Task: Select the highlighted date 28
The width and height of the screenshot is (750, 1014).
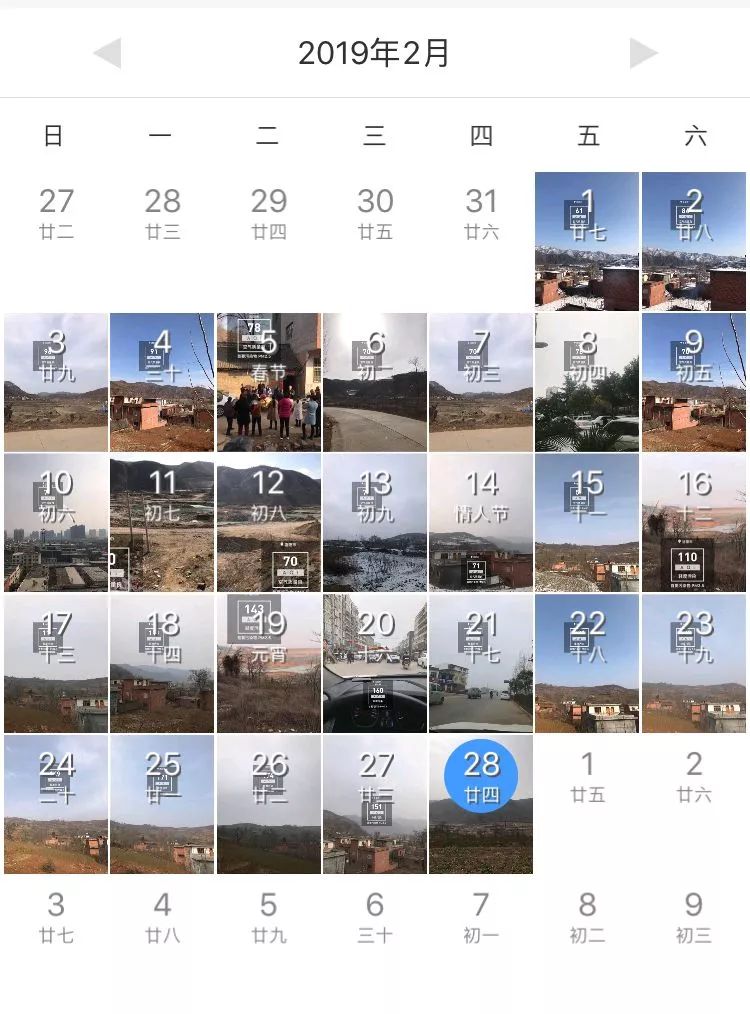Action: pos(481,776)
